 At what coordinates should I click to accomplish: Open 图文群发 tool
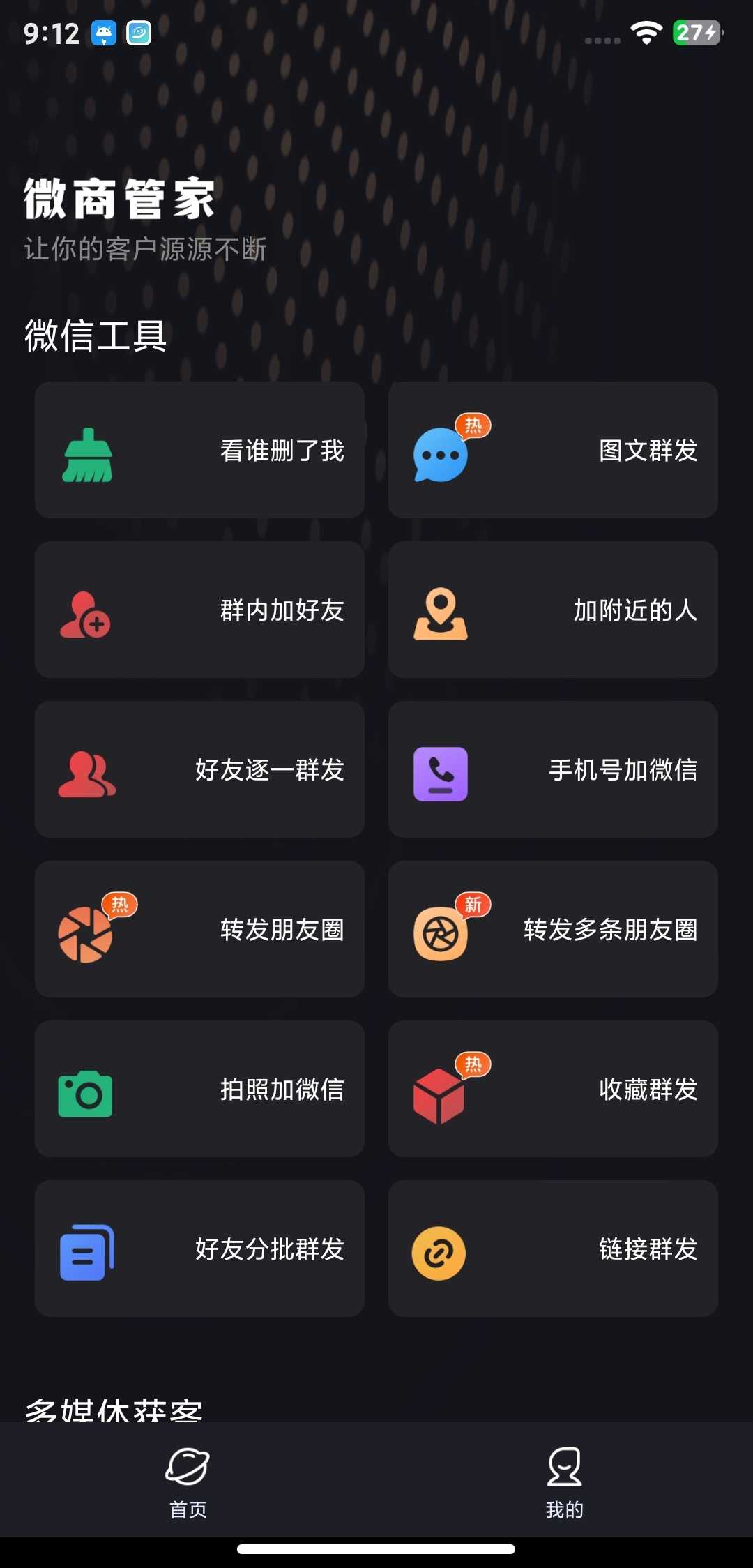pyautogui.click(x=553, y=450)
